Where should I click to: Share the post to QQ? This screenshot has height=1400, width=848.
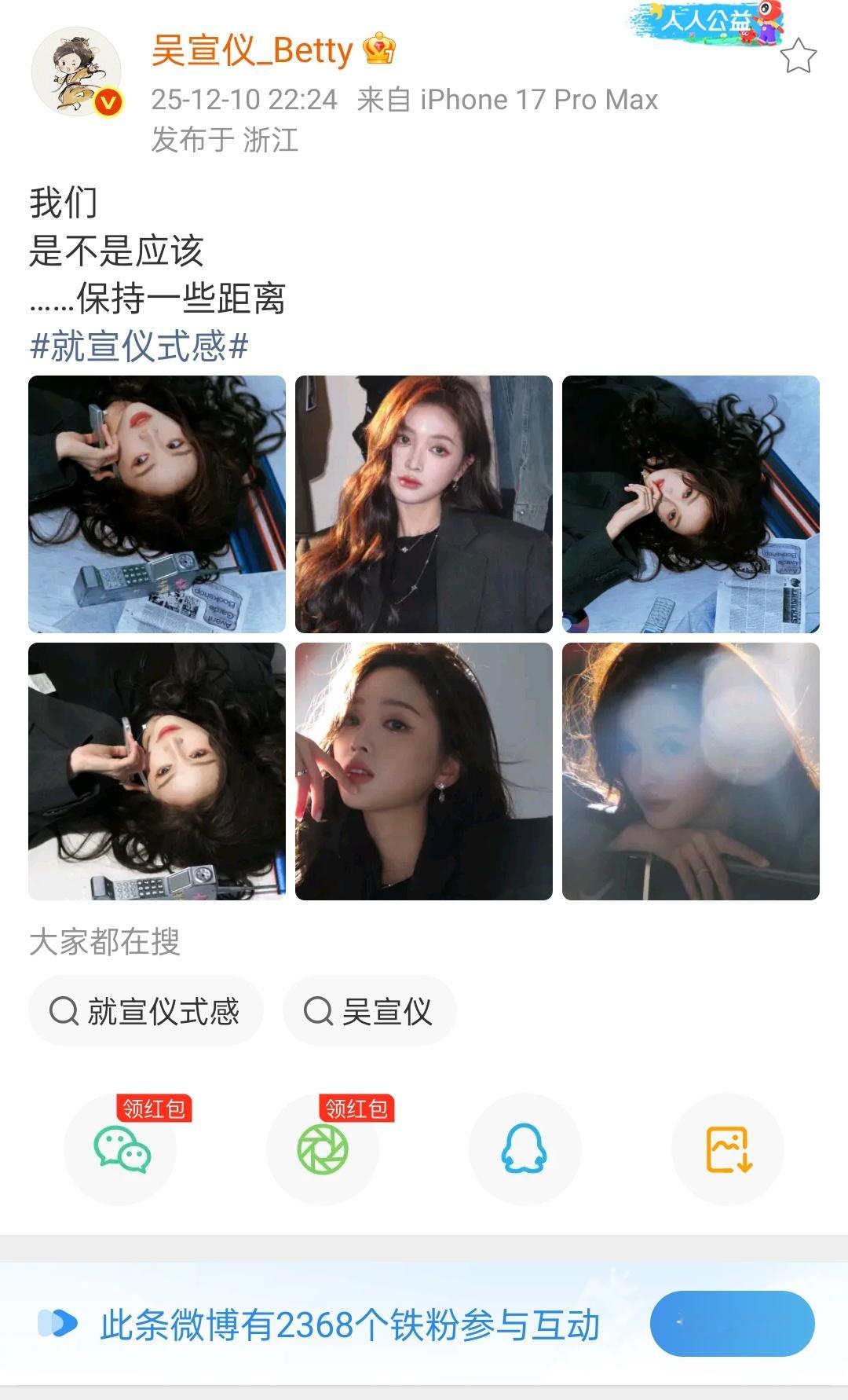[x=525, y=1149]
